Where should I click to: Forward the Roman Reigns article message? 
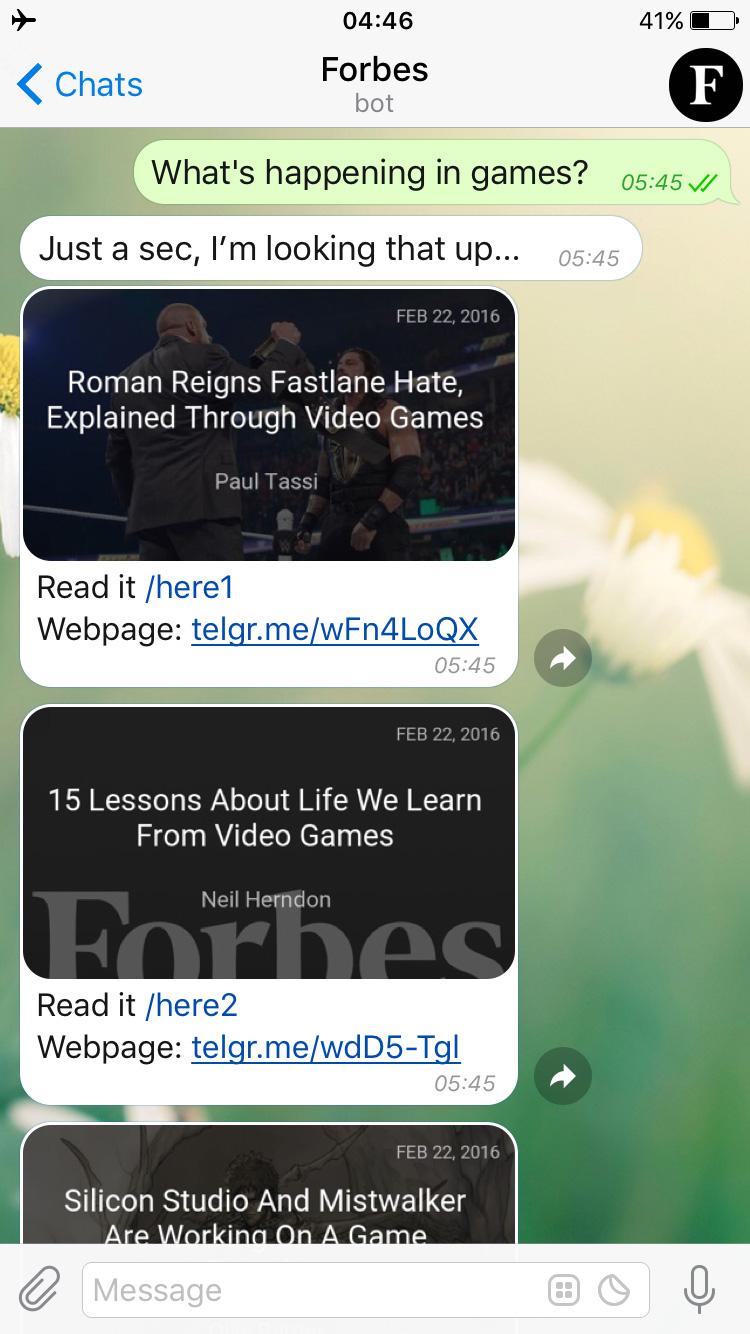tap(563, 658)
